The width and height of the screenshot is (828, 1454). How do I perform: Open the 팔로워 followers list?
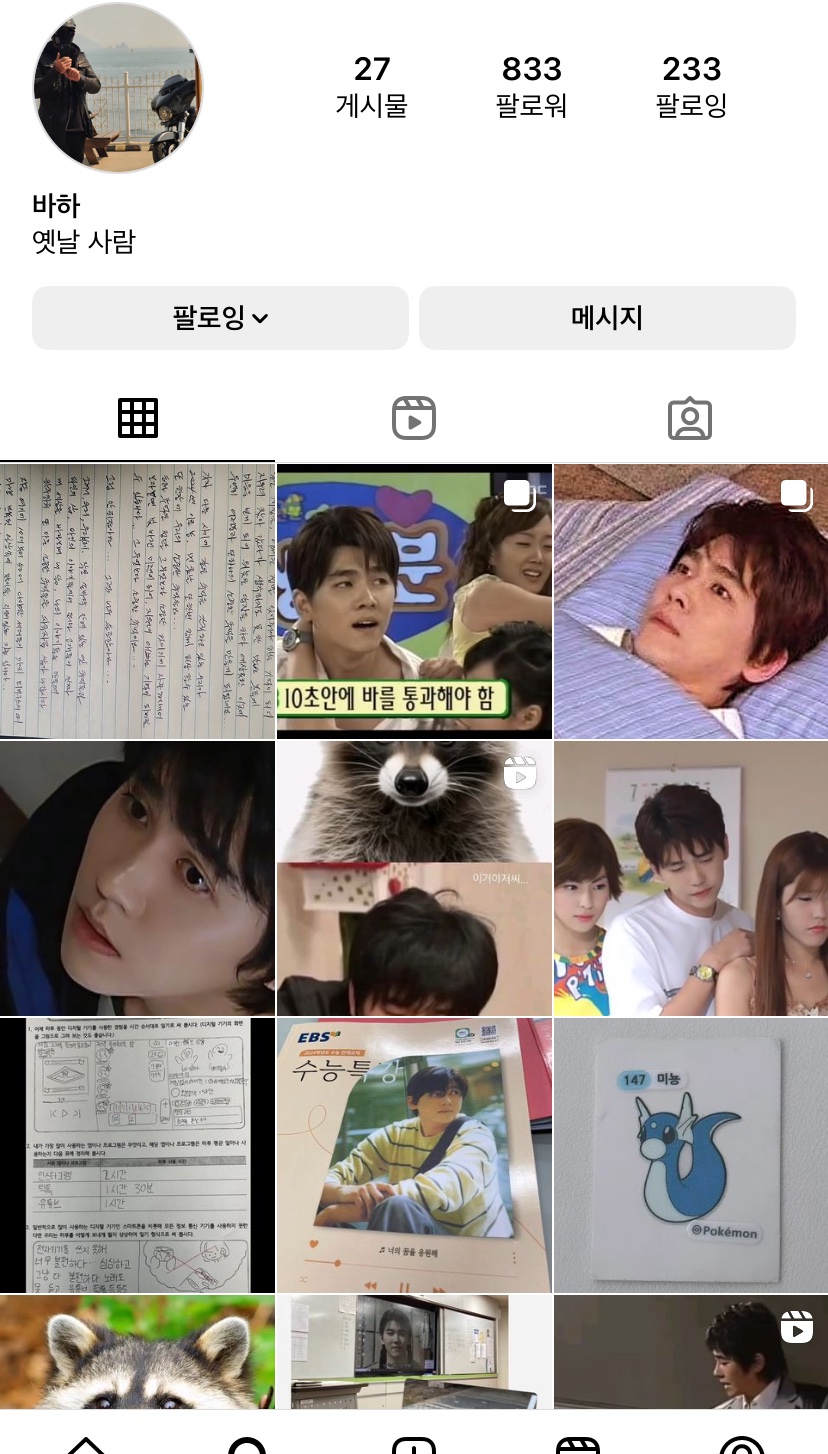click(x=531, y=87)
